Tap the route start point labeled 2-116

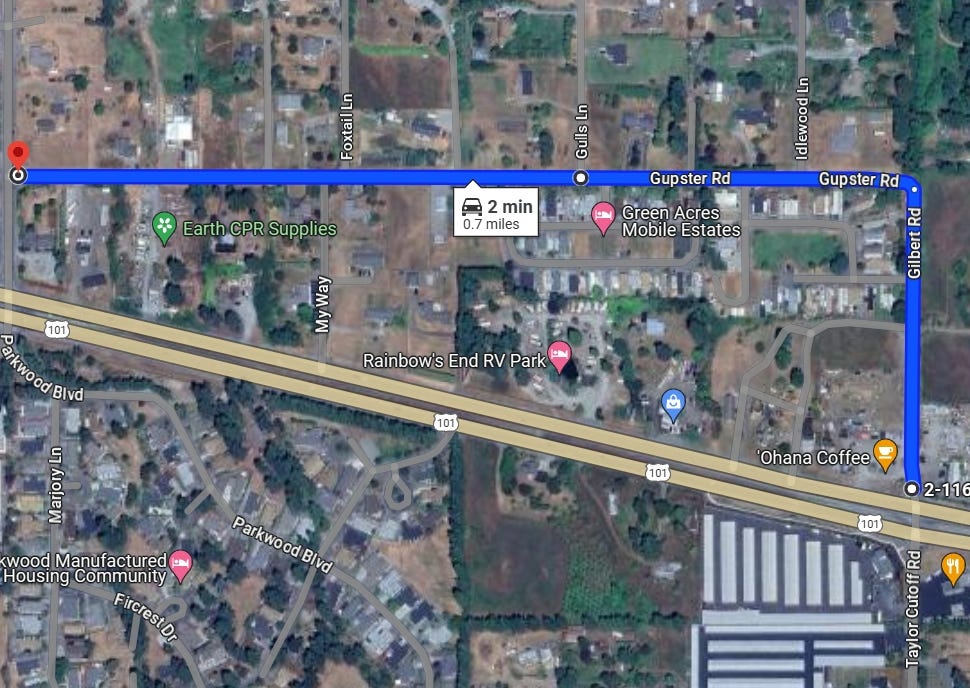[911, 489]
